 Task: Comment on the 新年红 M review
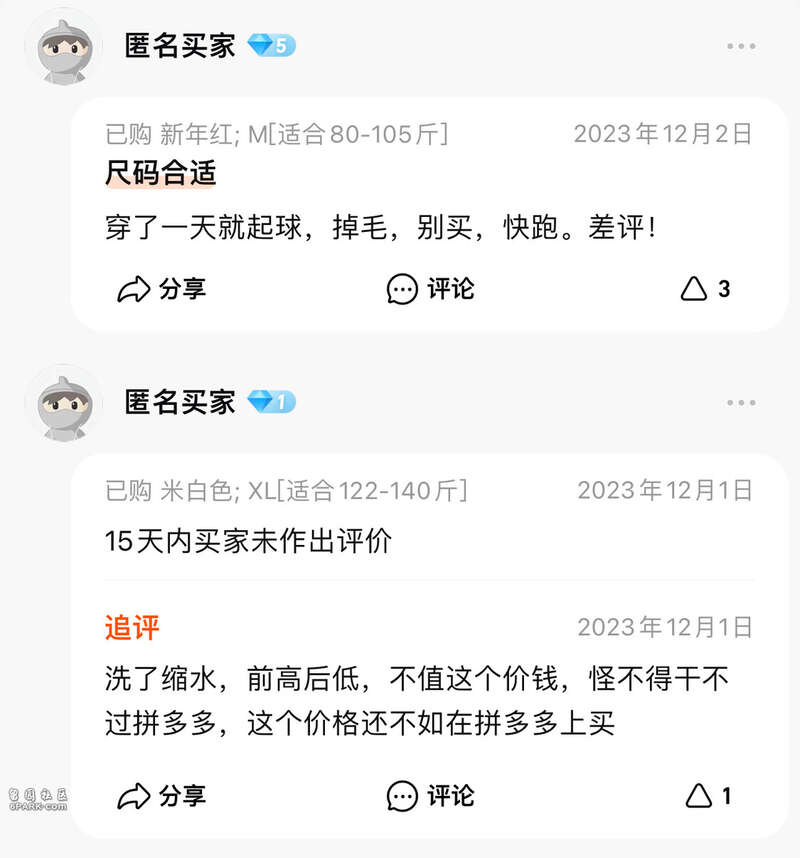click(430, 289)
